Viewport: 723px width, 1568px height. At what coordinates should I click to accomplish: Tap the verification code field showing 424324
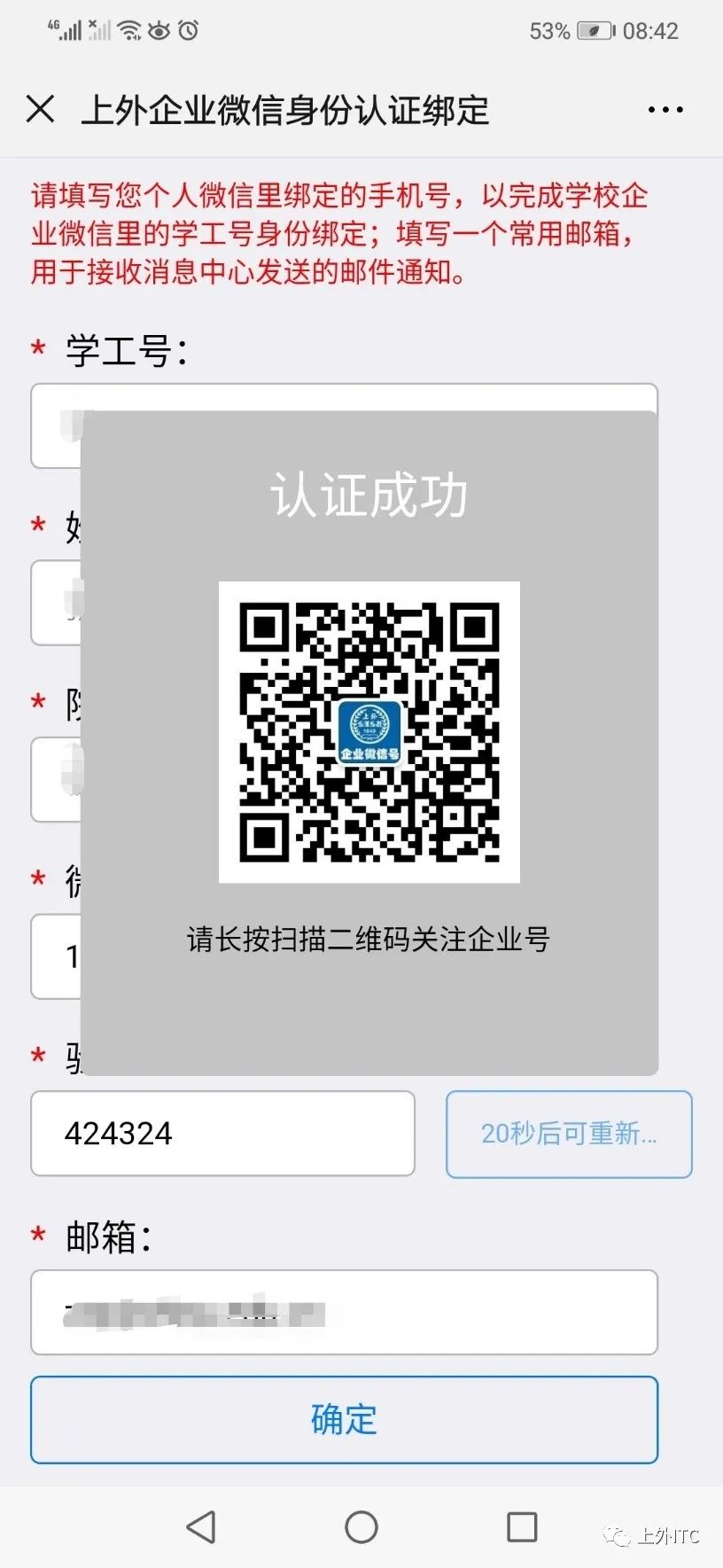222,1134
